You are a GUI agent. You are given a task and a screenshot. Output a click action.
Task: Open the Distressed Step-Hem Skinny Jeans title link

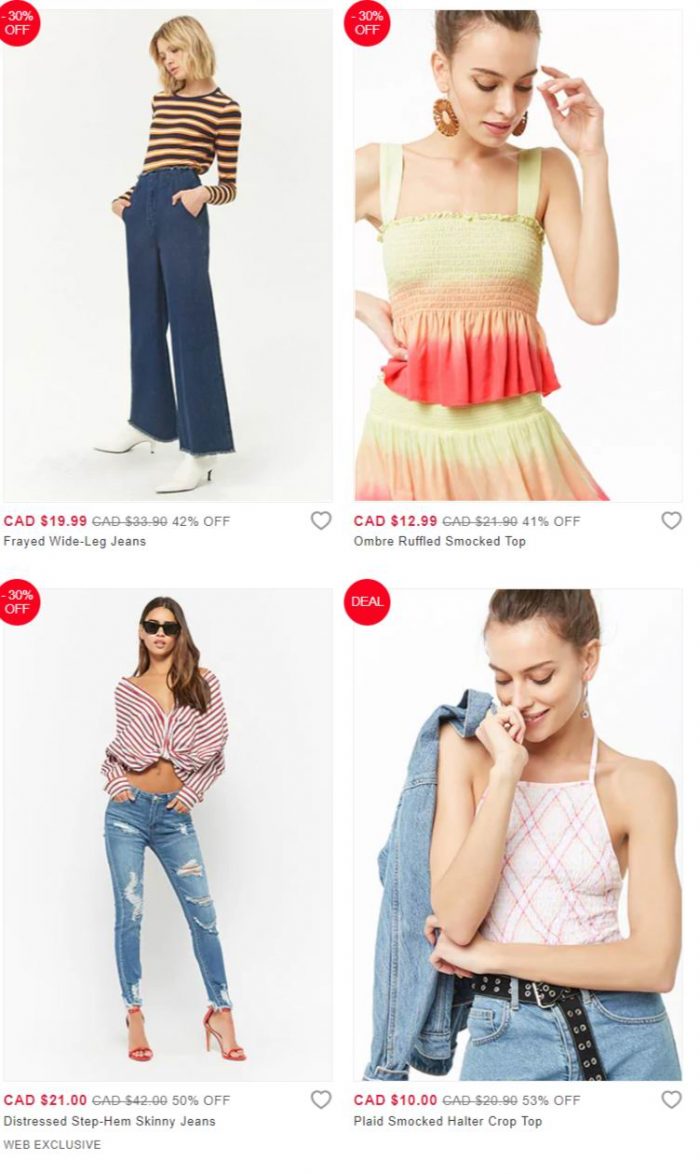coord(109,1121)
